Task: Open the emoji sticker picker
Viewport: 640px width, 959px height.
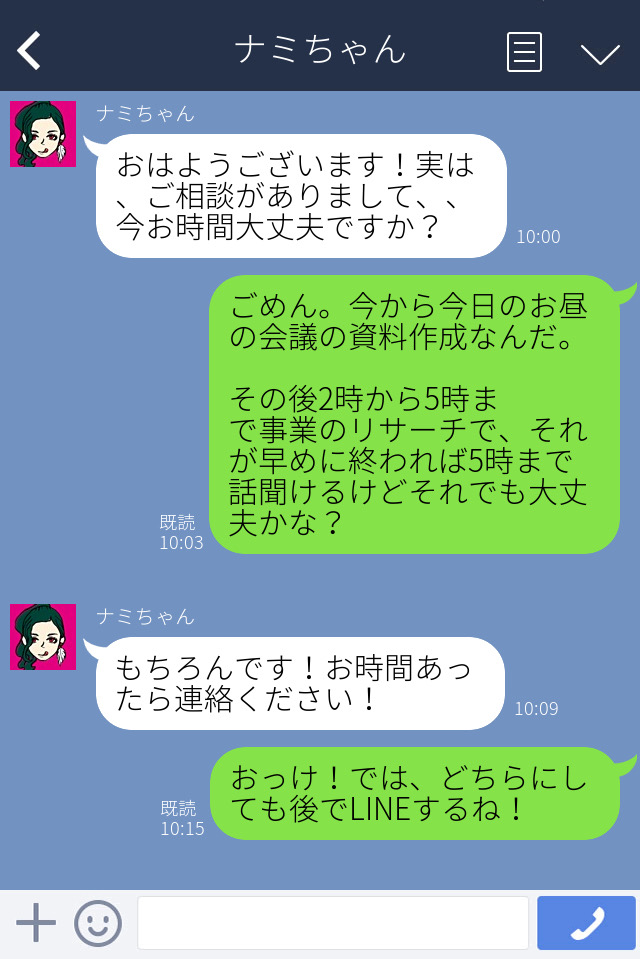Action: pos(98,923)
